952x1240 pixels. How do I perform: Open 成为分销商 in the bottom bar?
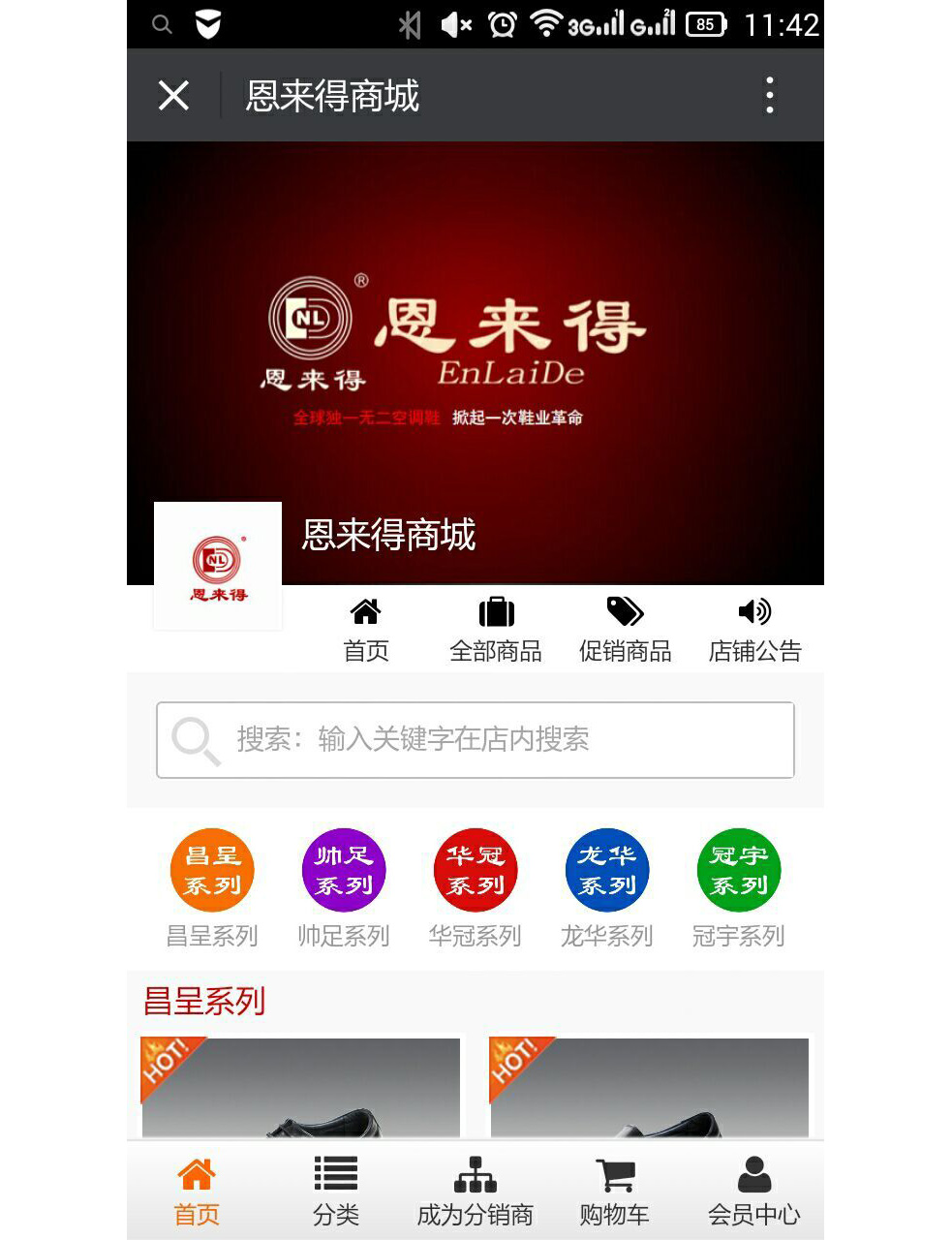click(x=476, y=1192)
